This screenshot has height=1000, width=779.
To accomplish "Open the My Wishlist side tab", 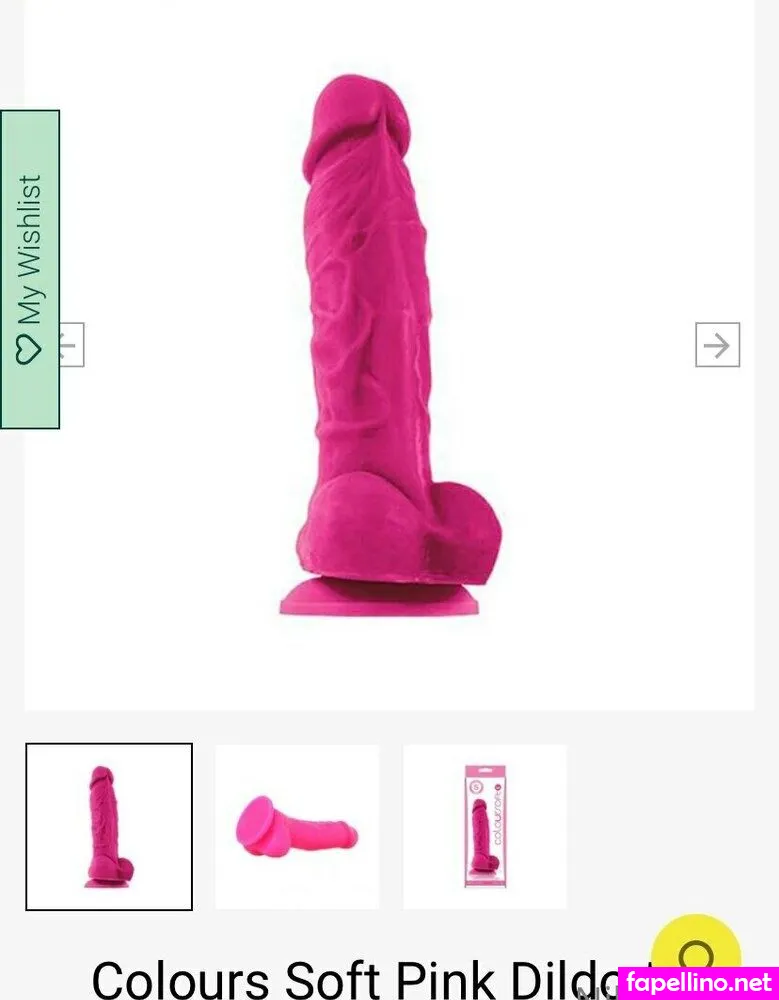I will coord(30,269).
